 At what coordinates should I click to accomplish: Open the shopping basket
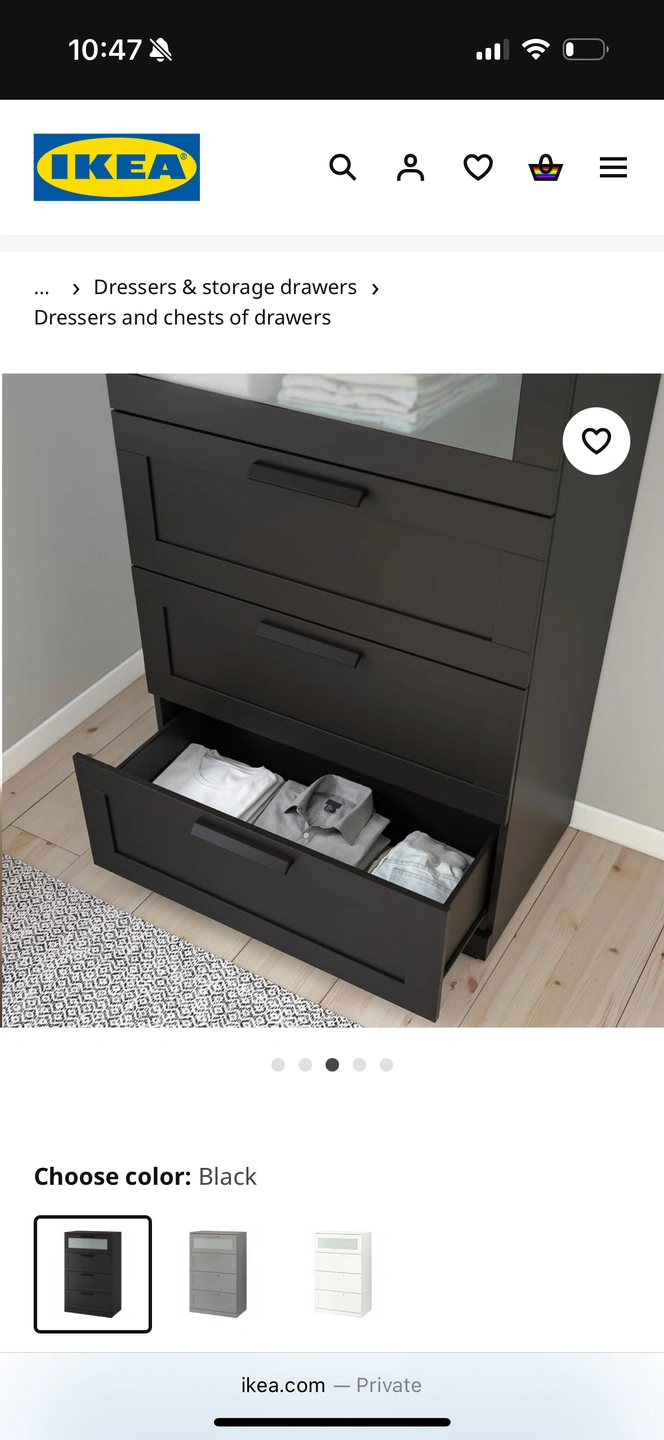[x=545, y=167]
